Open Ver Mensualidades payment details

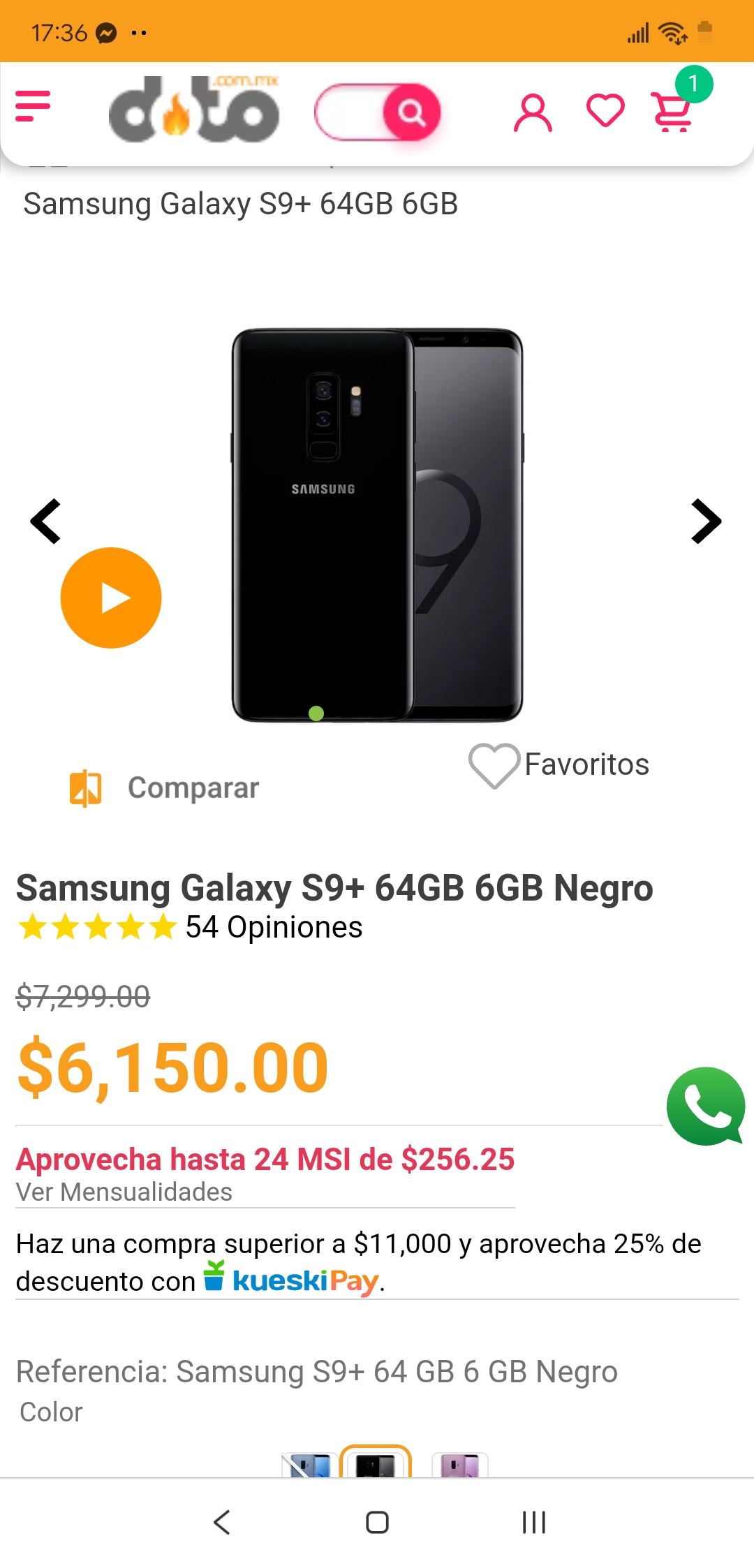pos(123,1191)
